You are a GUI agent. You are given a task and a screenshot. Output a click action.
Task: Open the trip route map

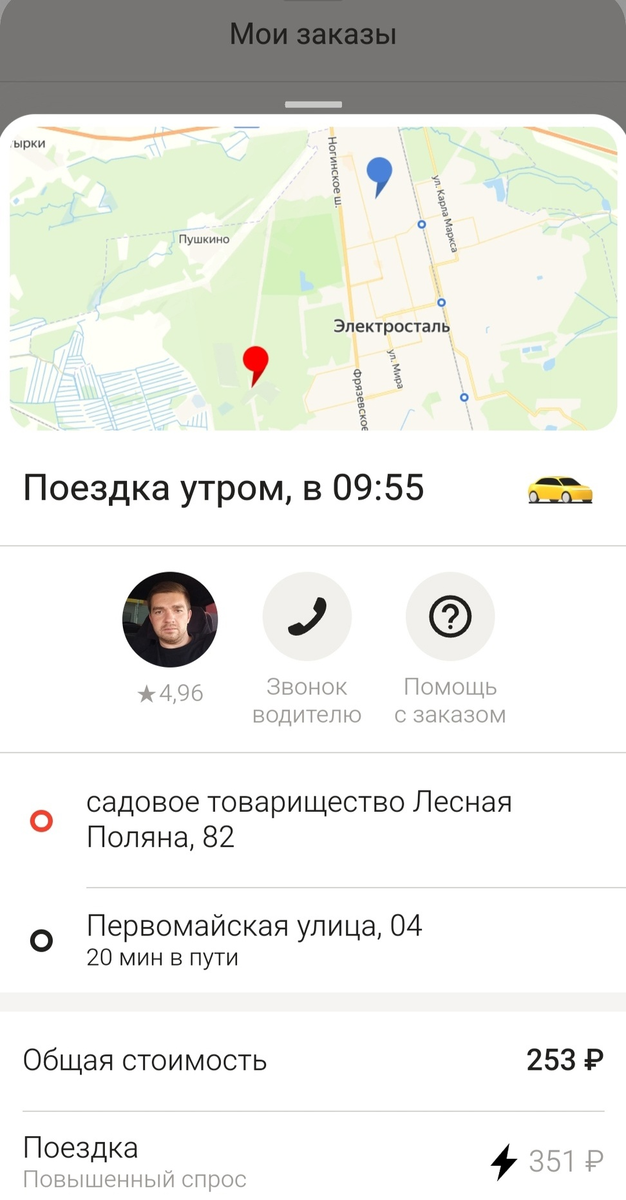click(x=313, y=278)
